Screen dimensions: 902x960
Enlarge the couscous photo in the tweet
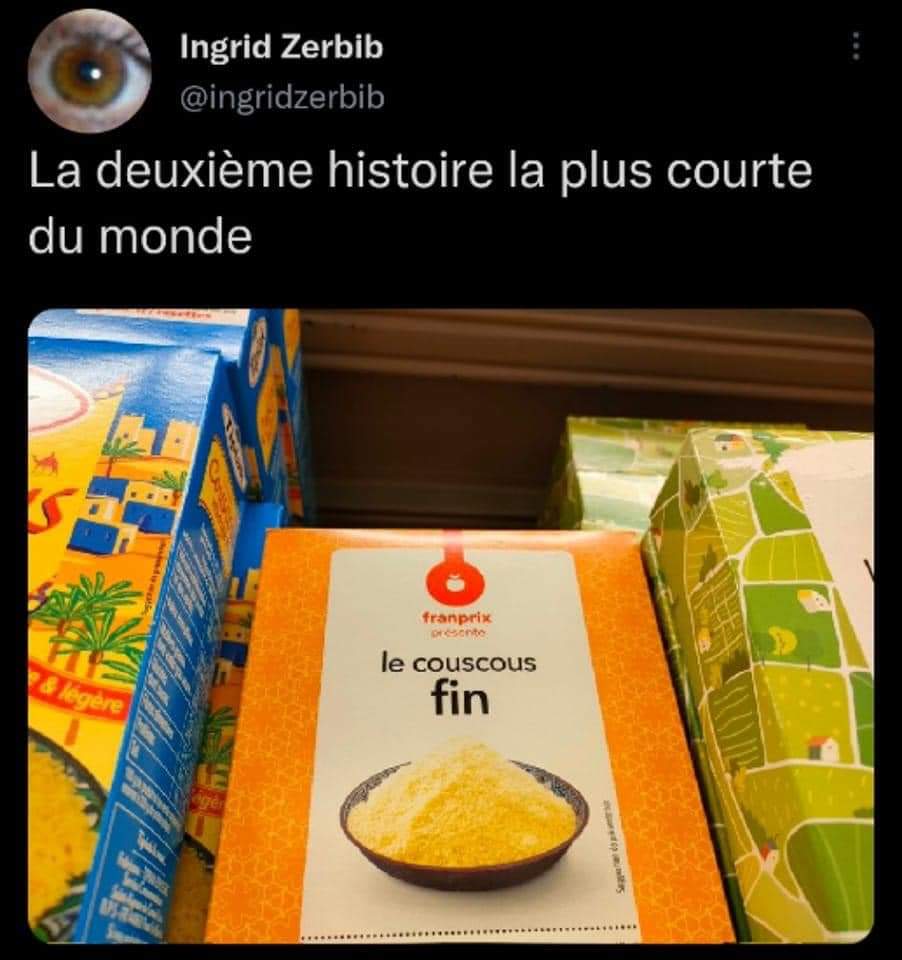point(450,625)
